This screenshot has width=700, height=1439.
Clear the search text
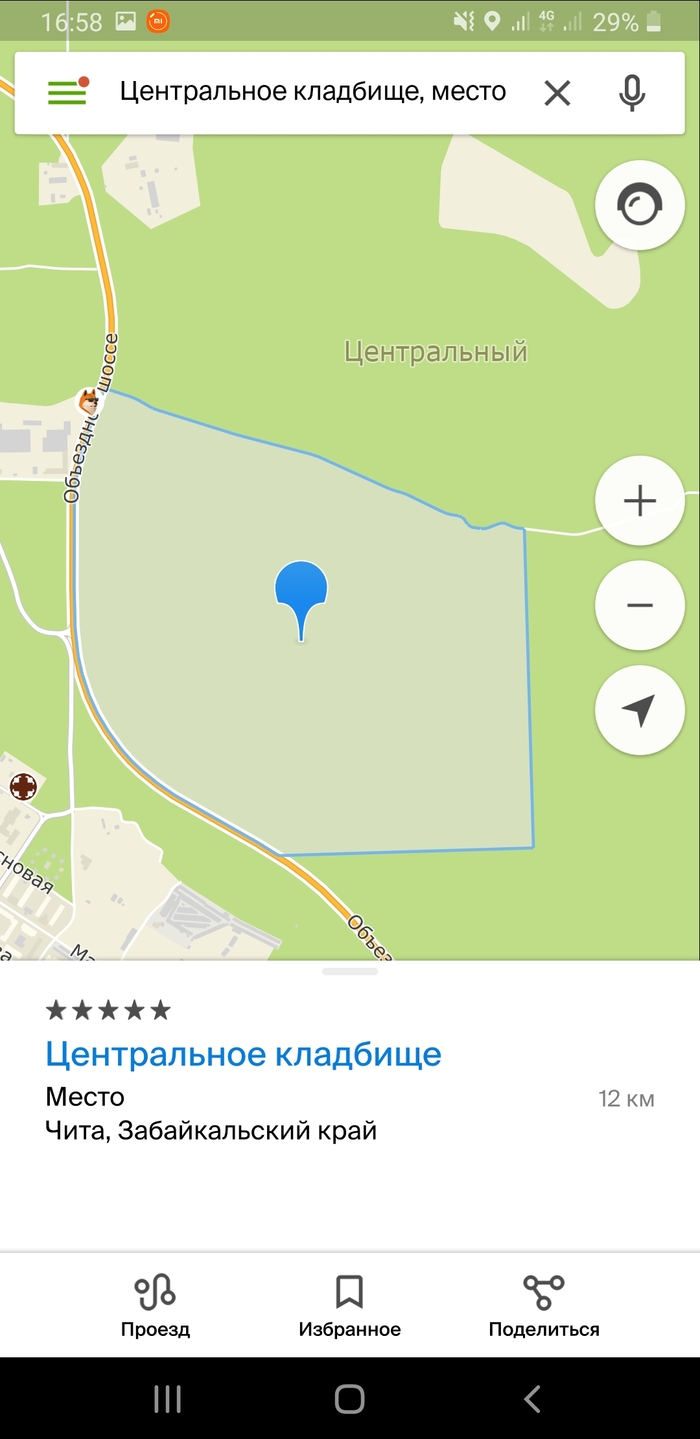pos(557,93)
